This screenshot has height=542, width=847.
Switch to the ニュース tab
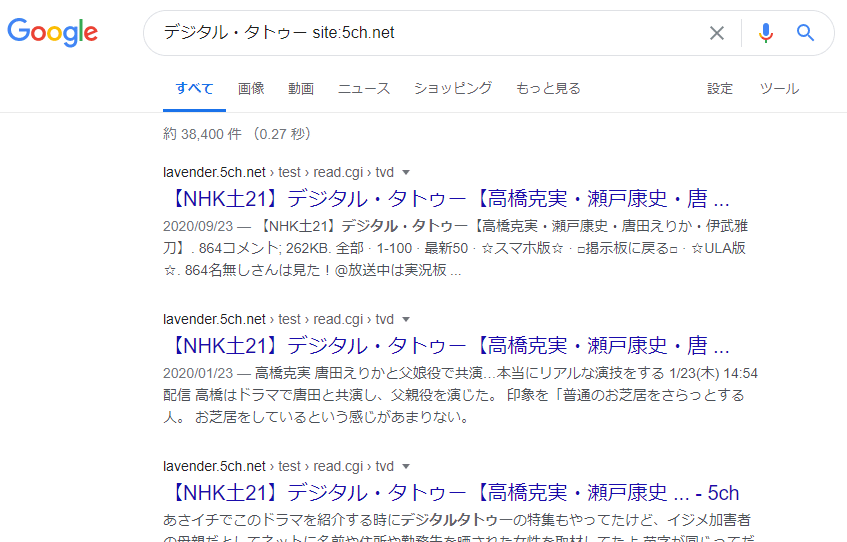[x=364, y=88]
